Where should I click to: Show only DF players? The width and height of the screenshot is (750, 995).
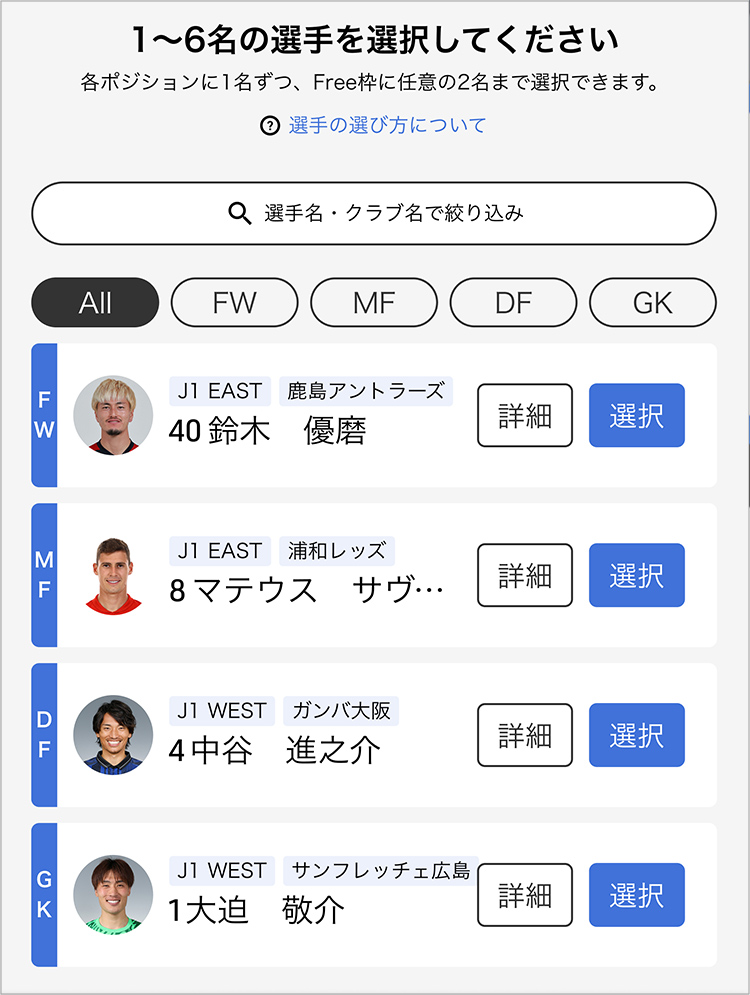pyautogui.click(x=513, y=303)
